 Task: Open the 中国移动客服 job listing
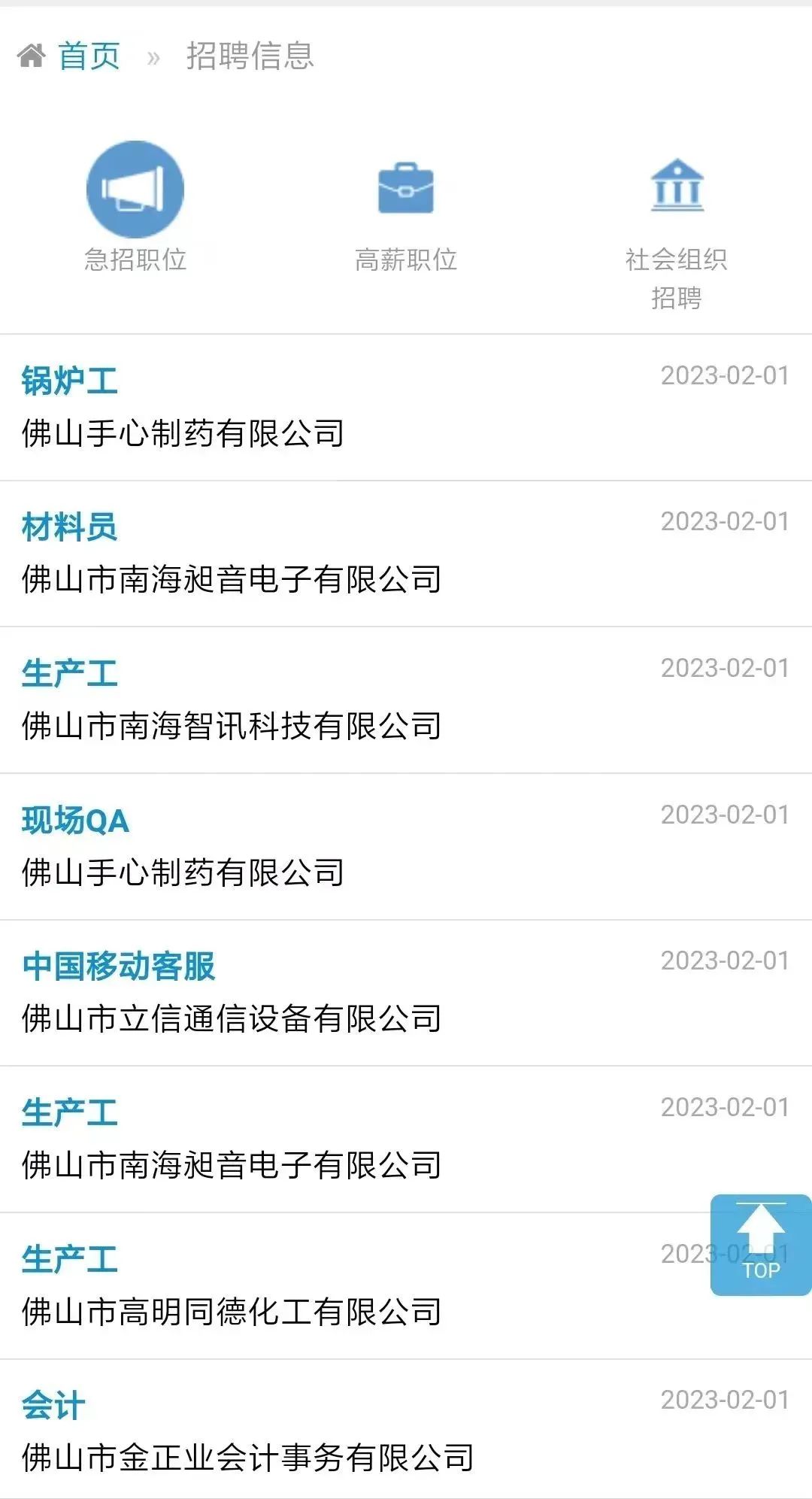119,966
